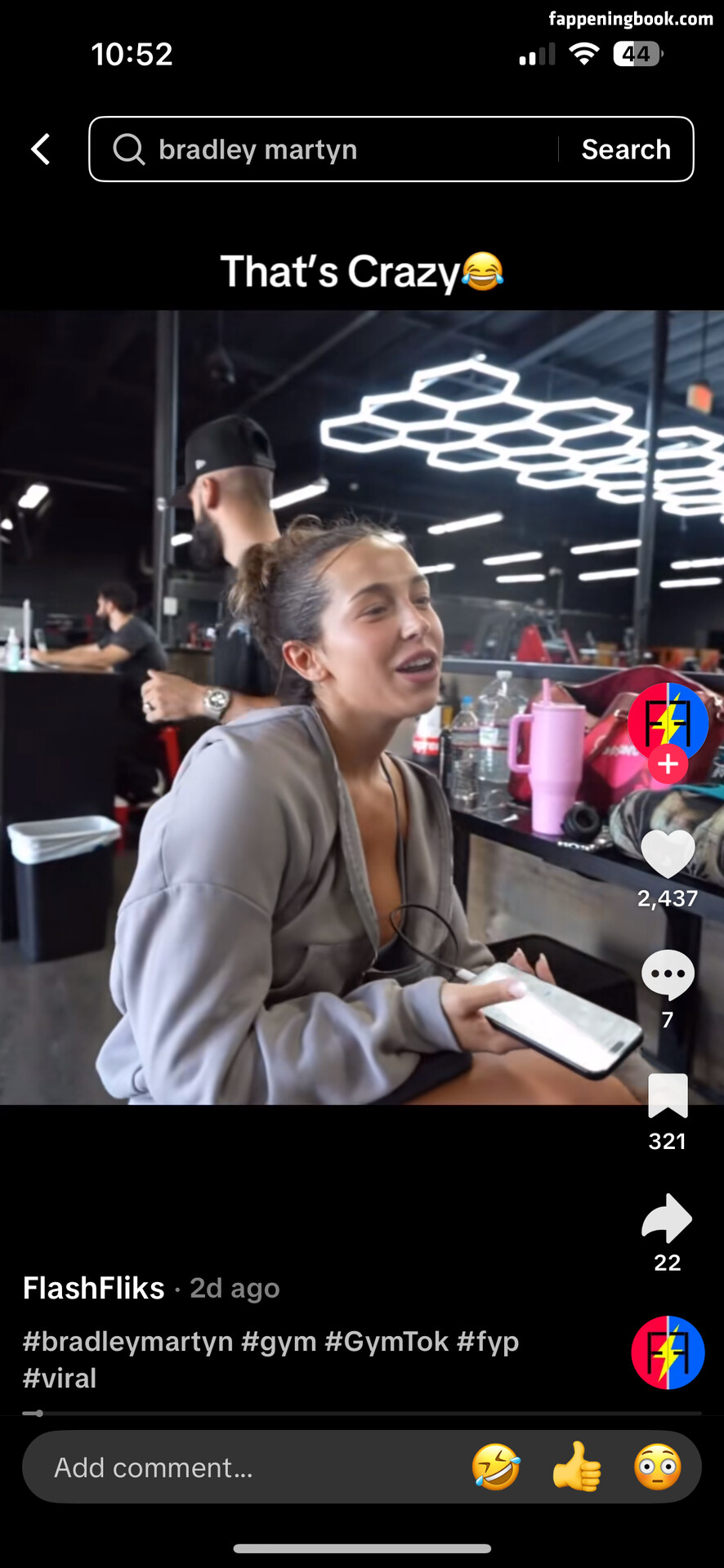Insert the rolling-laughing emoji into comment
This screenshot has height=1568, width=724.
tap(496, 1467)
